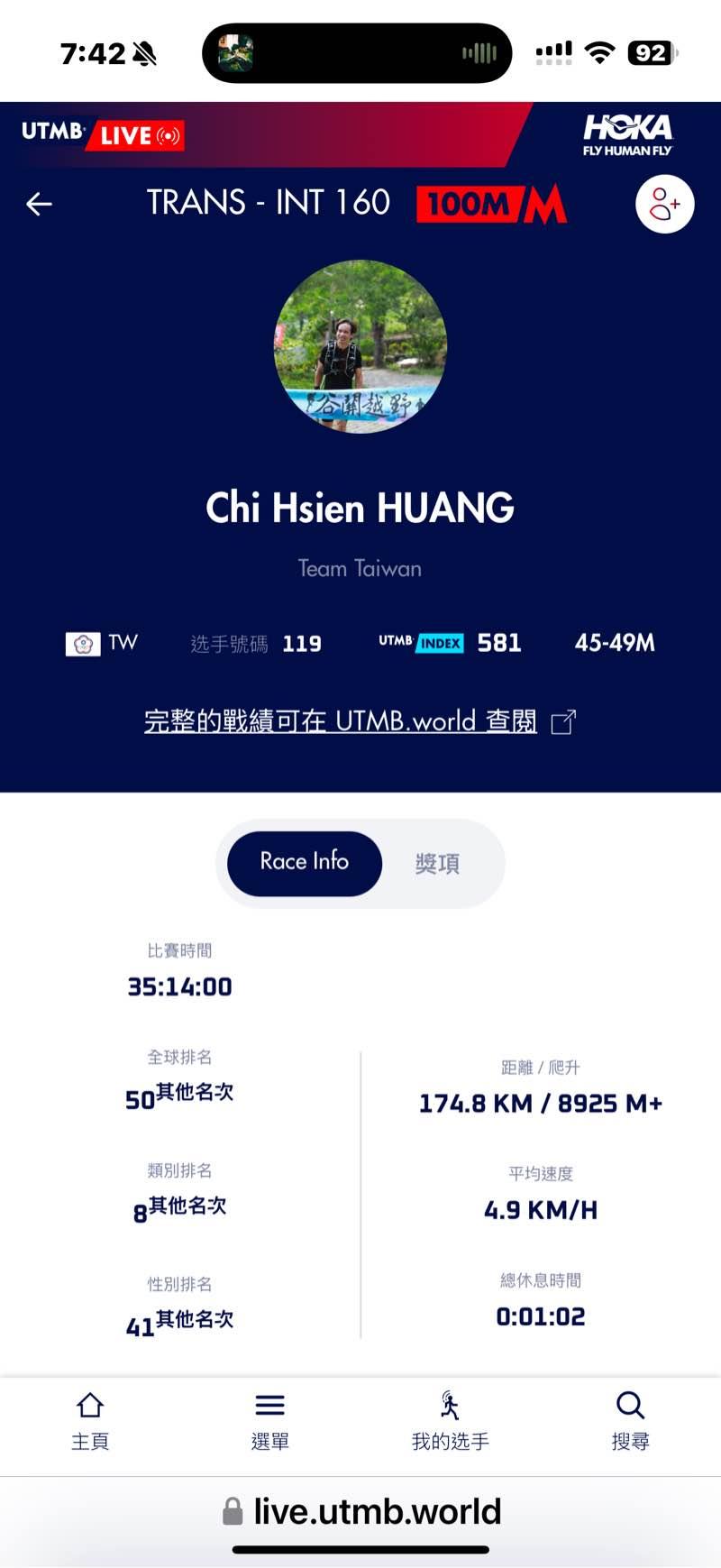Select the Race Info tab
Viewport: 721px width, 1568px height.
(305, 862)
